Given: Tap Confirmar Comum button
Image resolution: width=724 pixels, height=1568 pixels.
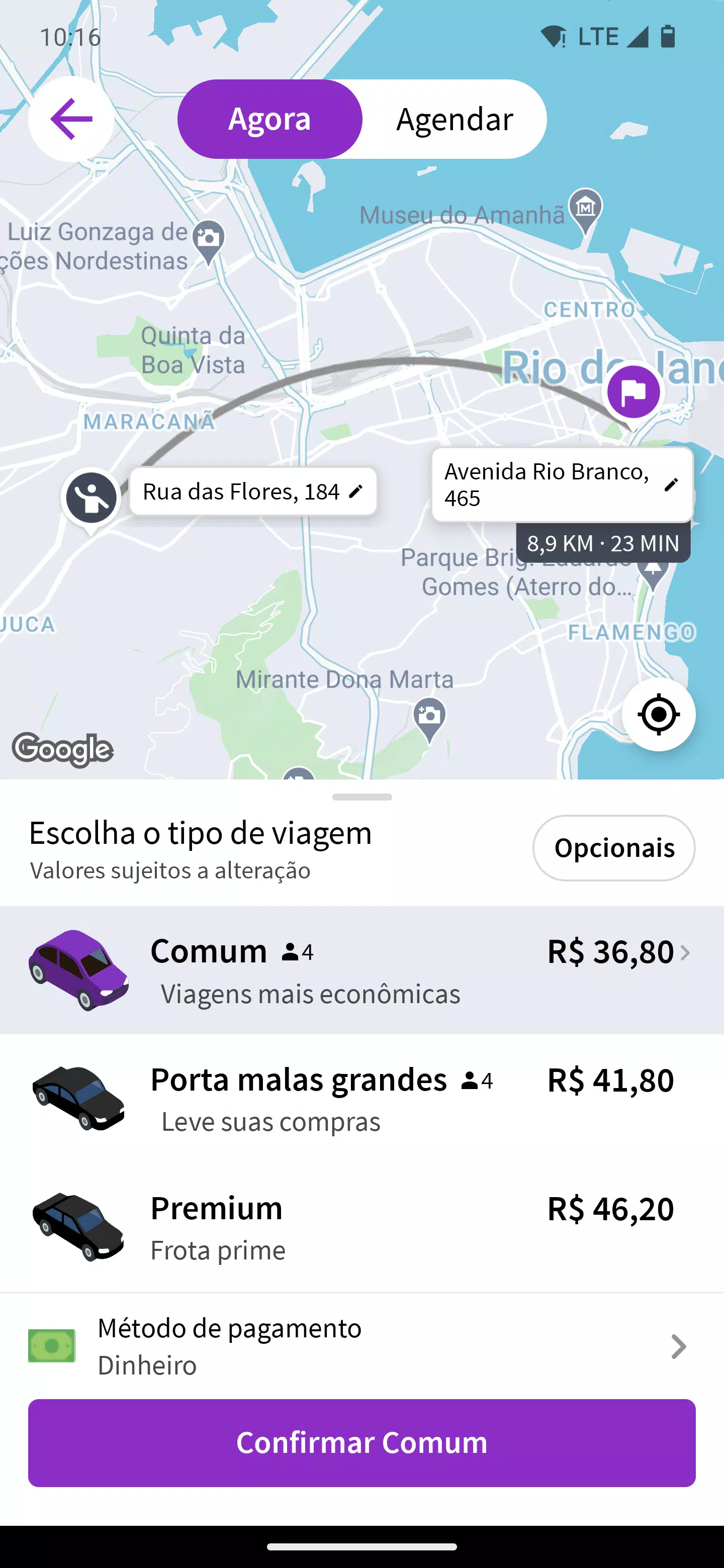Looking at the screenshot, I should tap(361, 1442).
